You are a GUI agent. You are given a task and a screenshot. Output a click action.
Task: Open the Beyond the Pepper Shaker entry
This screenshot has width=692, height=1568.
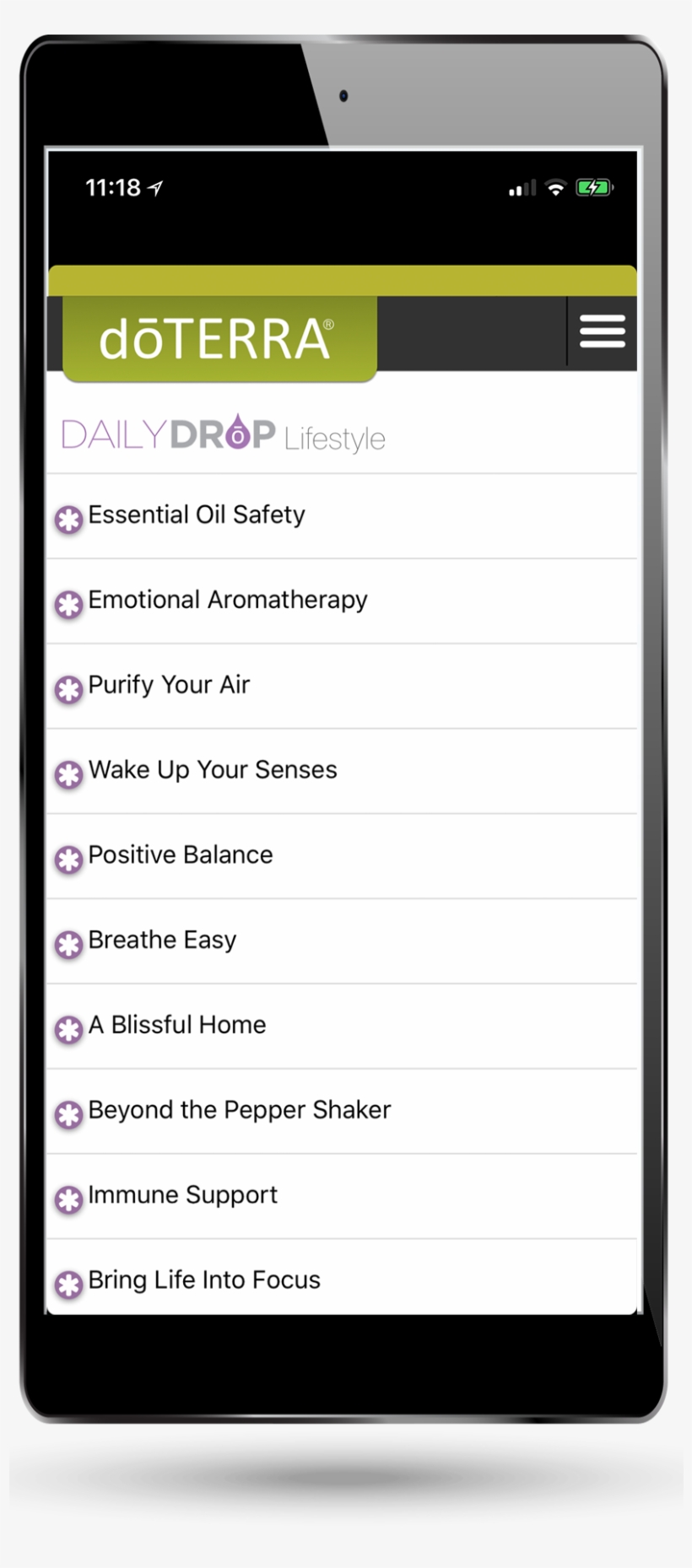pos(239,1110)
